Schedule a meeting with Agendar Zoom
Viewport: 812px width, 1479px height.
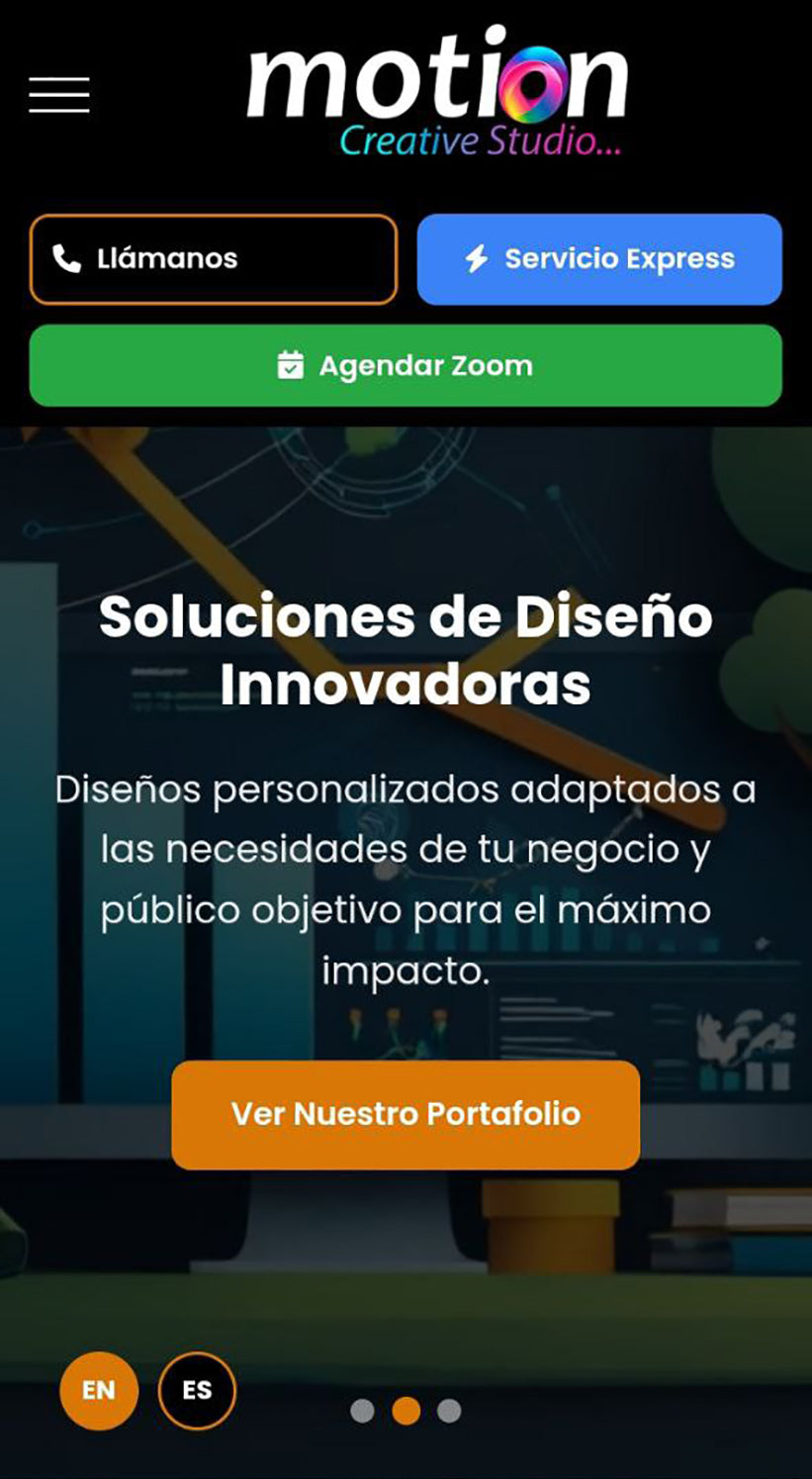pos(406,366)
